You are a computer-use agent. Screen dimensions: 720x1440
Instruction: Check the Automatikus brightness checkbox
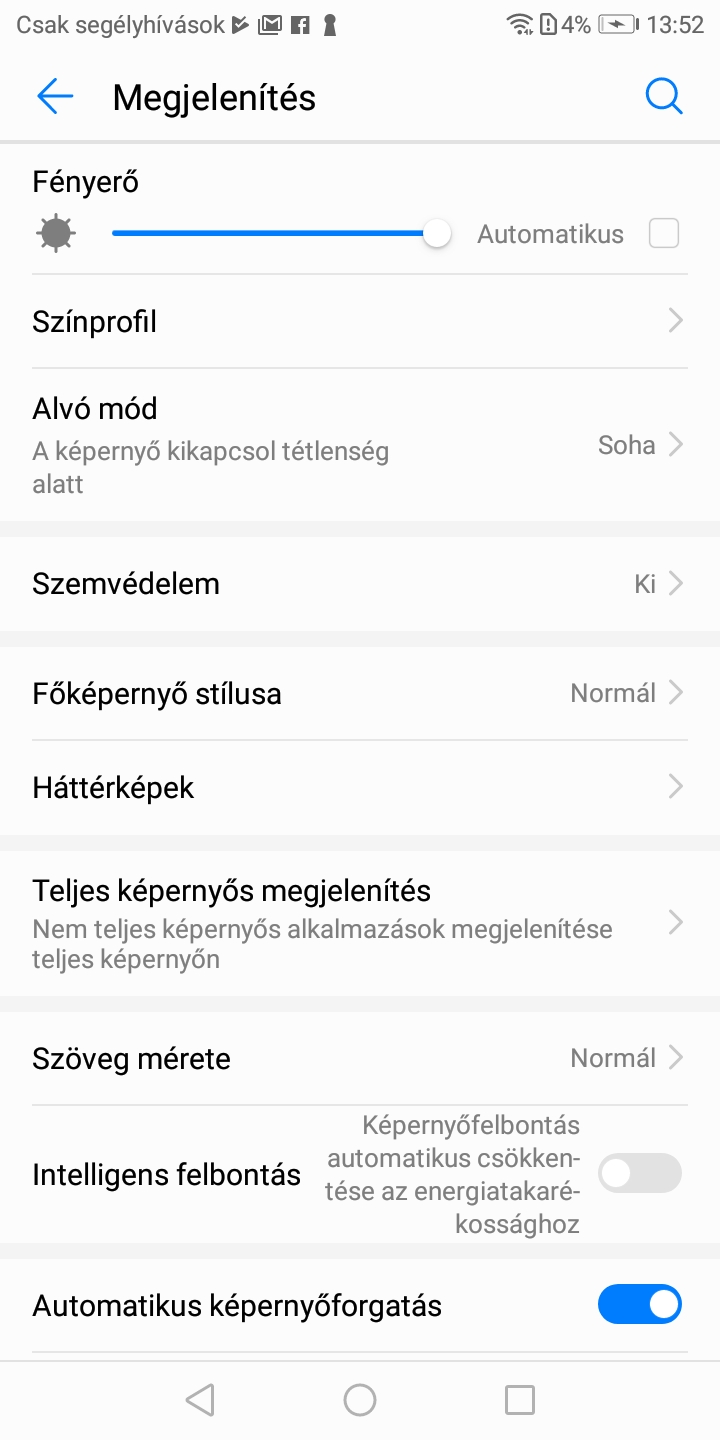663,234
